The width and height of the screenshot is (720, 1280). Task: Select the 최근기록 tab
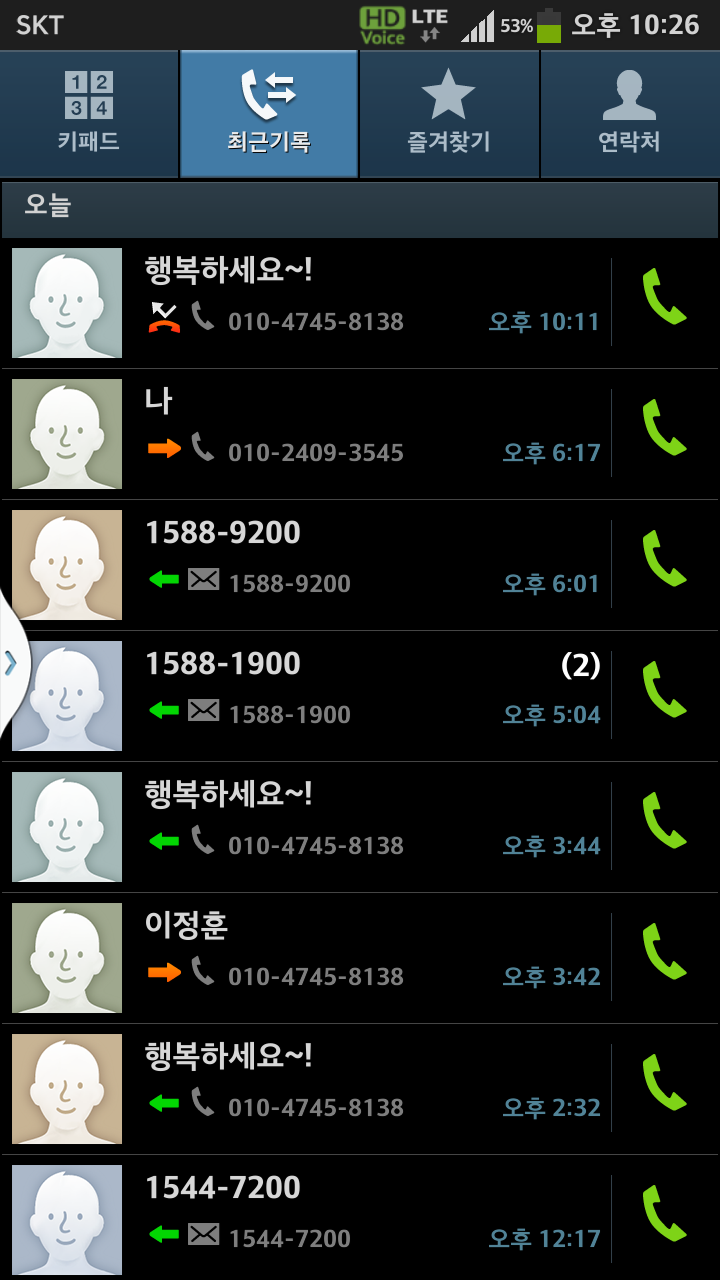point(269,113)
